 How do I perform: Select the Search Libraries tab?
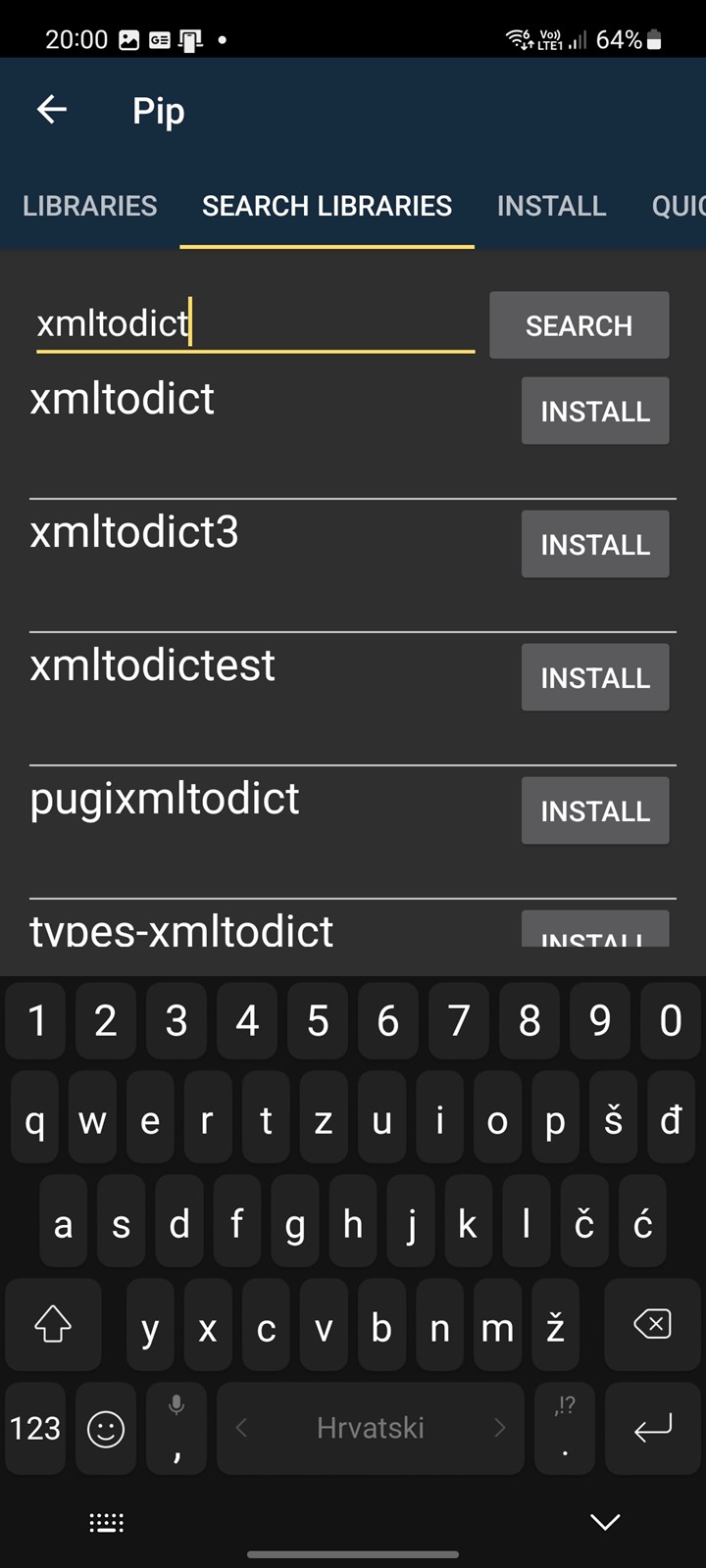(327, 206)
